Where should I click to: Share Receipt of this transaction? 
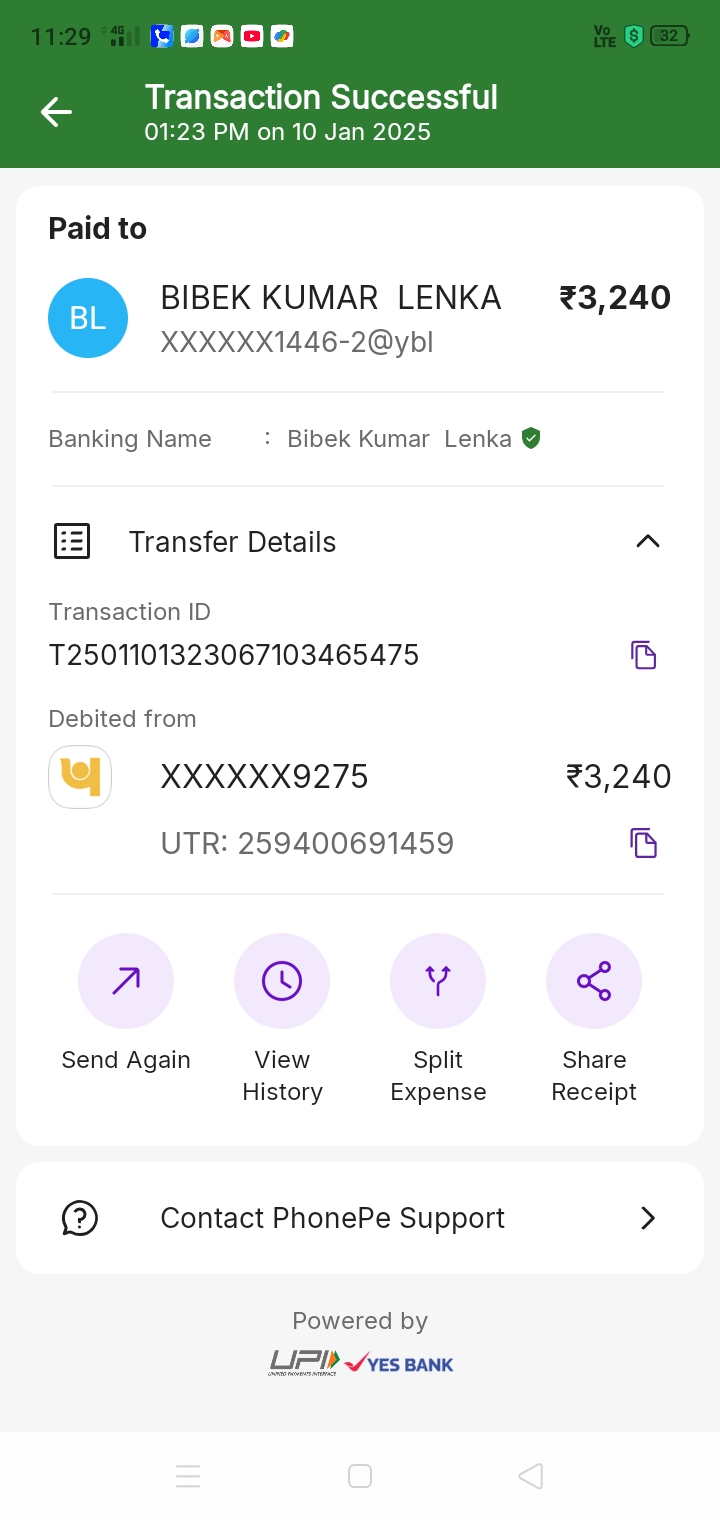(594, 981)
